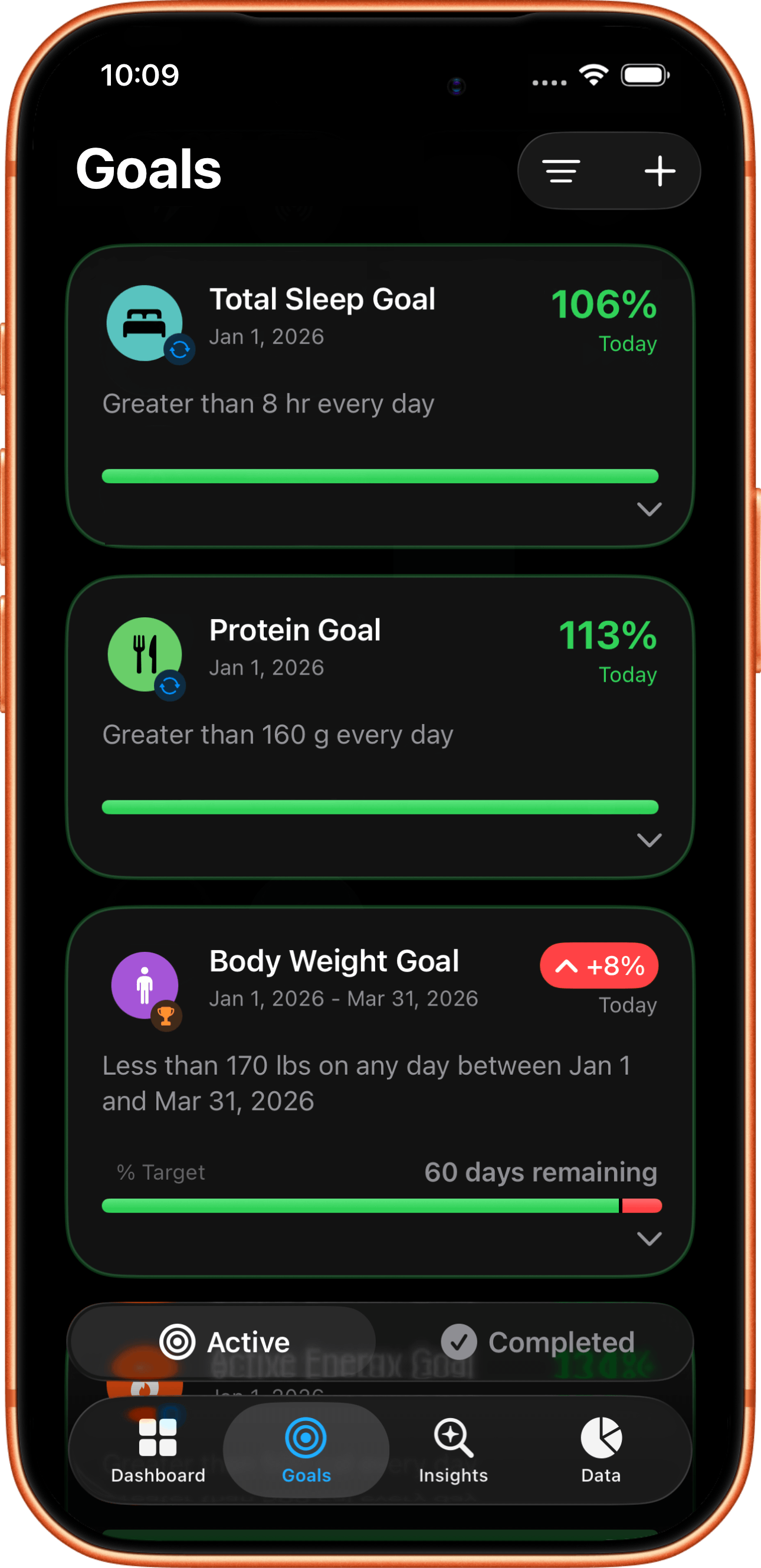Open the Dashboard tab
Screen dimensions: 761x1568
[157, 1452]
